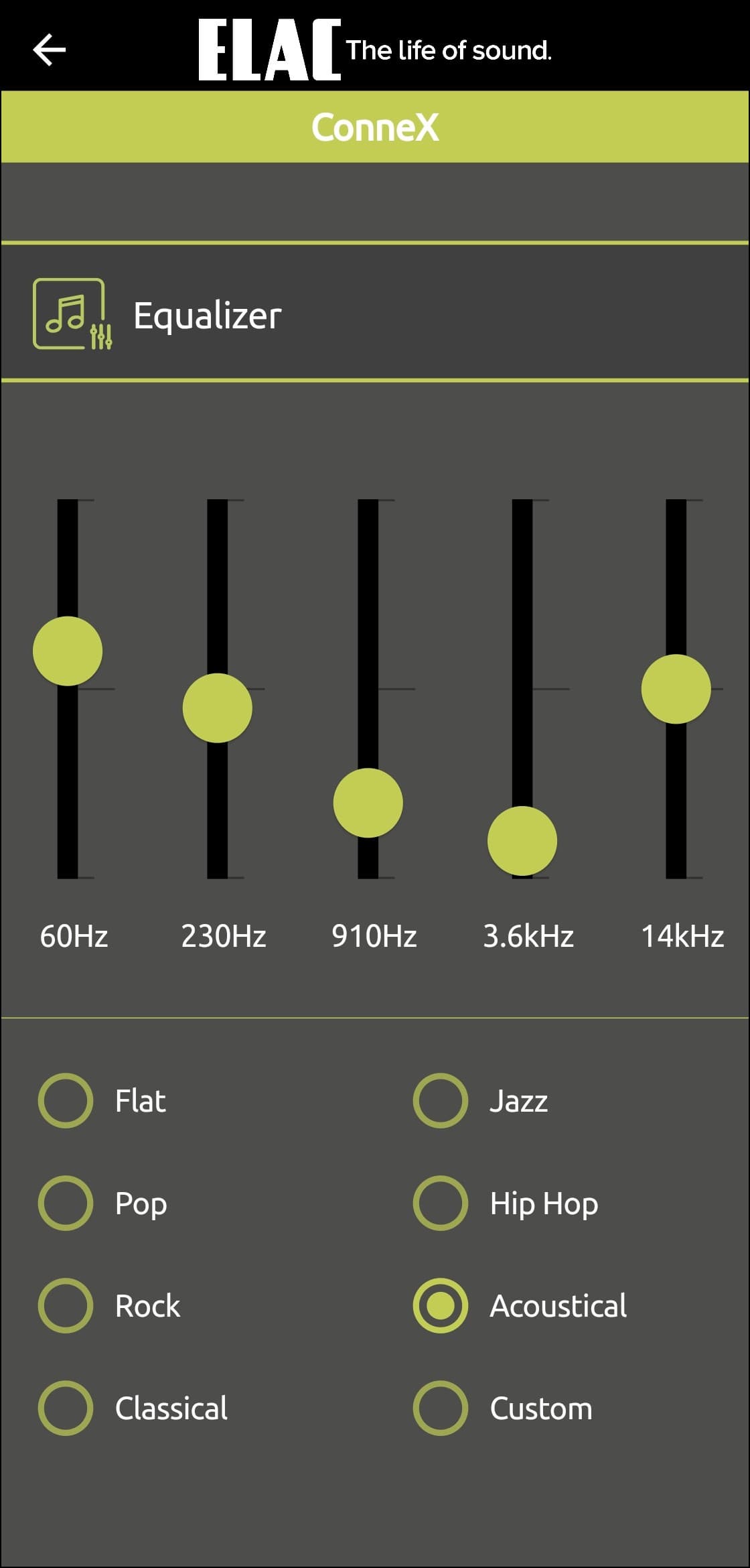Tap the Acoustical preset radio button

click(x=440, y=1305)
